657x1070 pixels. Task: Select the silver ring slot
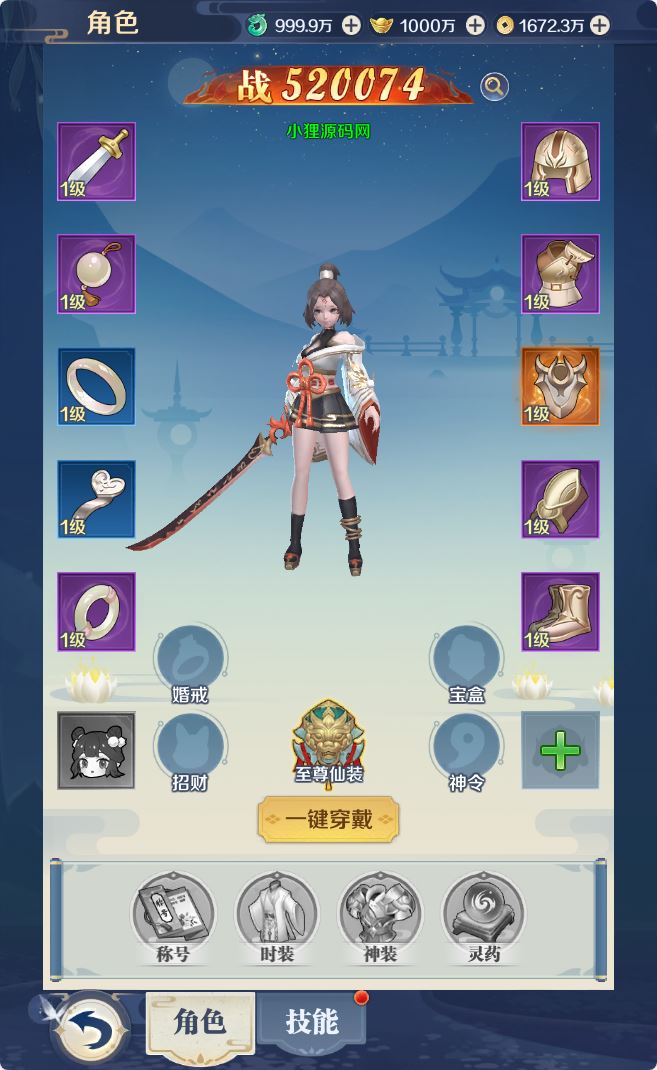[96, 386]
